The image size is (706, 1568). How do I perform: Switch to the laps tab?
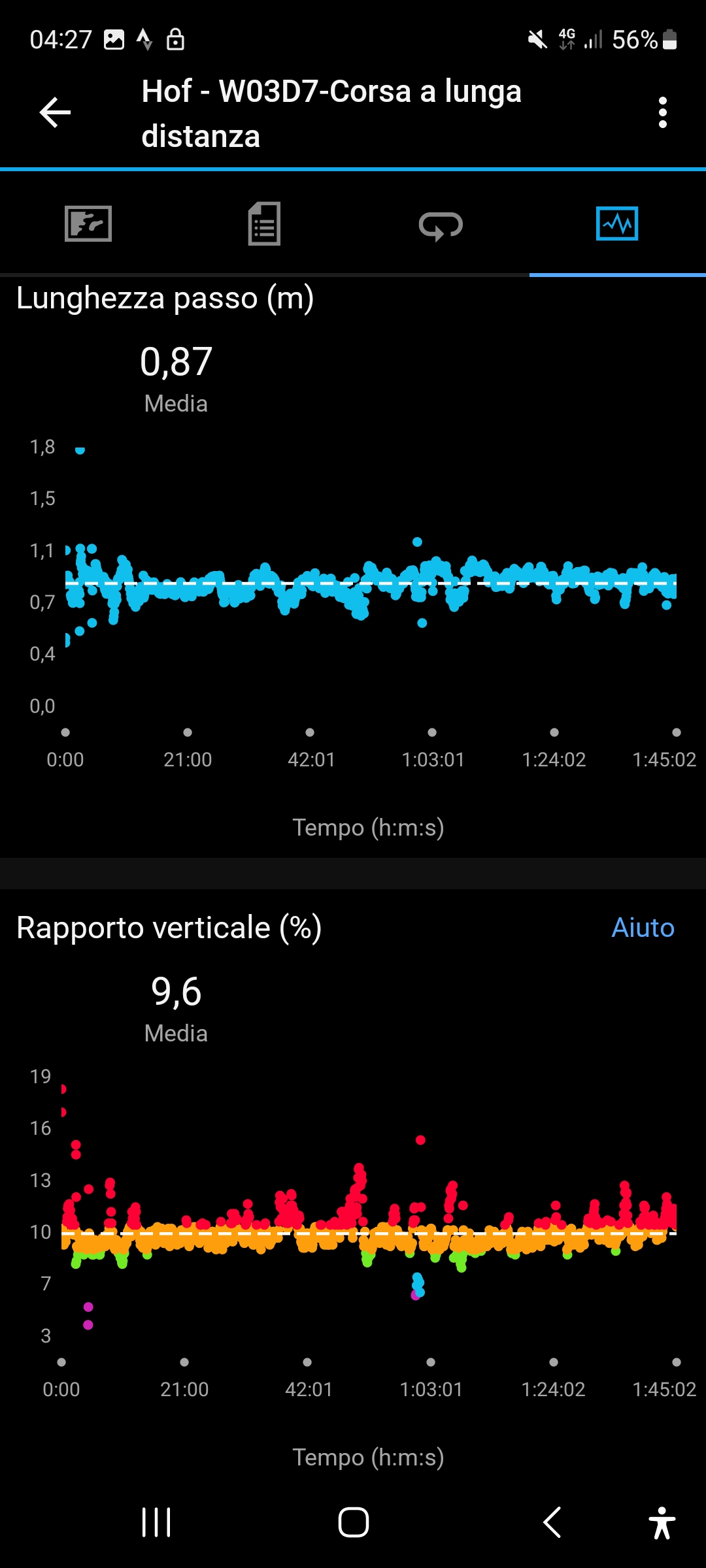tap(441, 226)
